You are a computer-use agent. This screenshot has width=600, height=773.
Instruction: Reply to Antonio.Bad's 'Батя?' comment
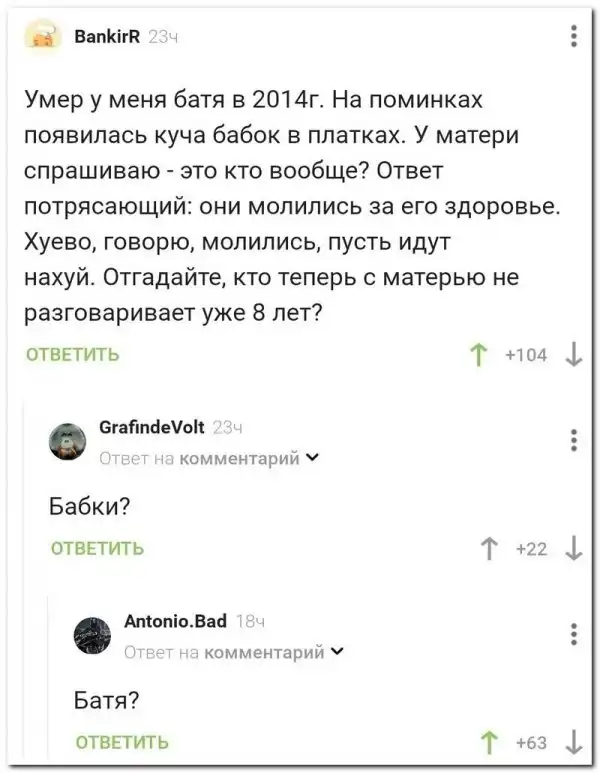(122, 741)
